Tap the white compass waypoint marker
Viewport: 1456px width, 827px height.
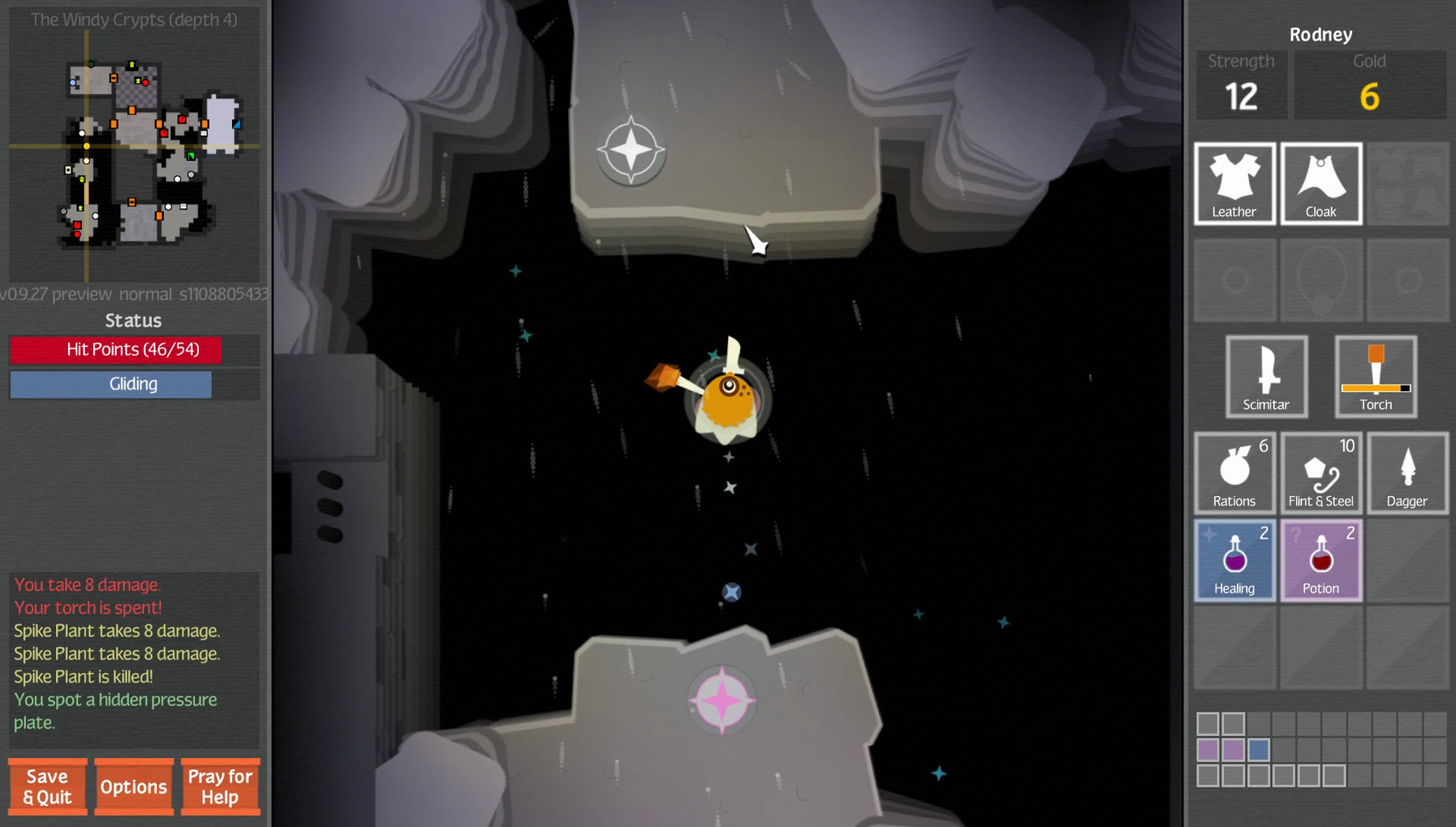click(x=631, y=150)
